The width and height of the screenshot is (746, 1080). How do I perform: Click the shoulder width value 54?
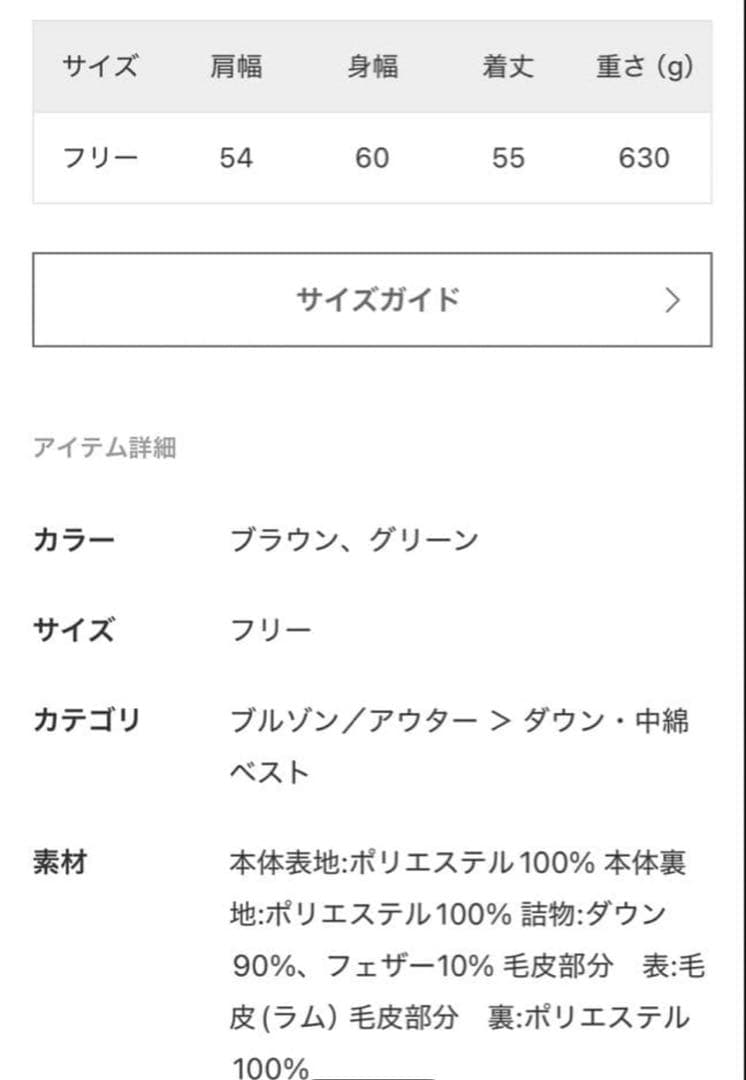tap(235, 158)
